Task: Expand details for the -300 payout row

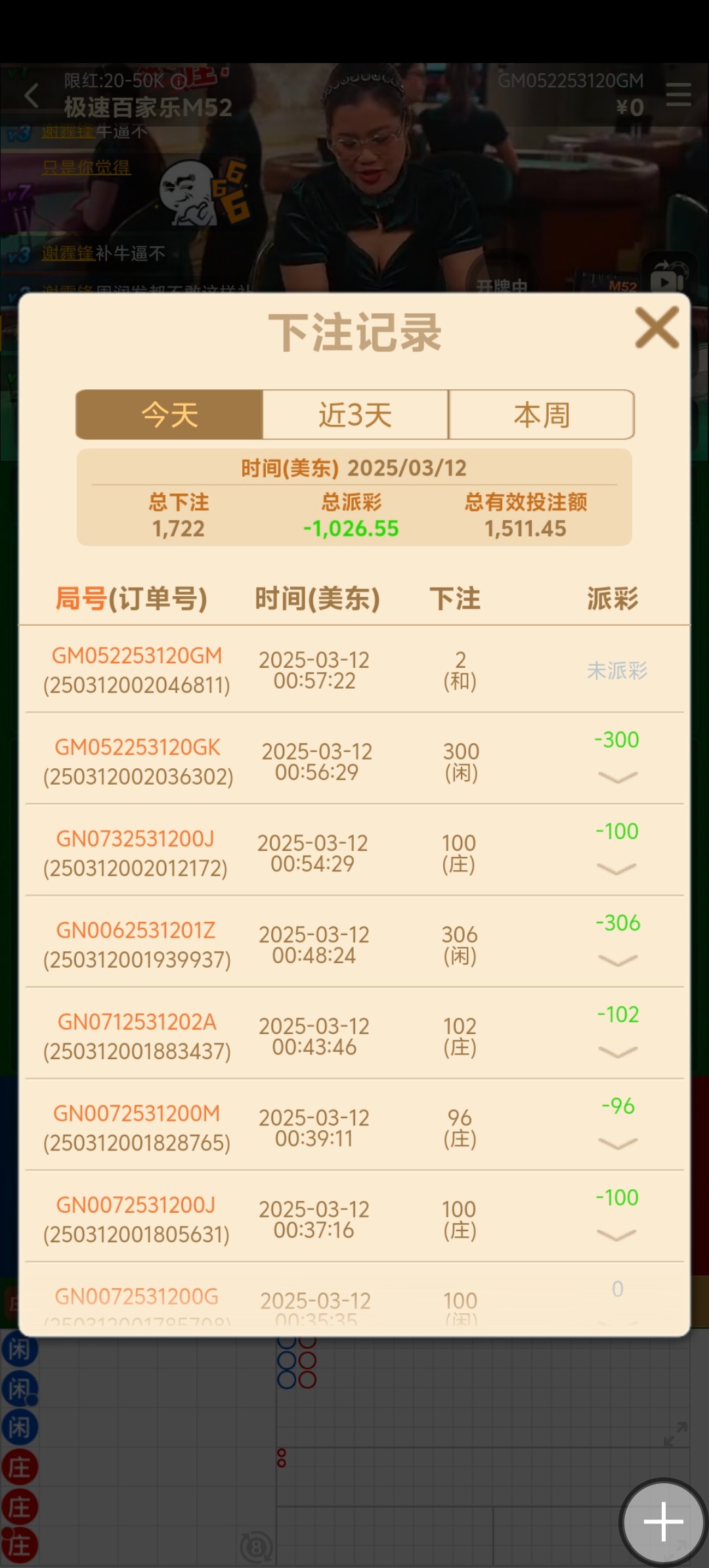Action: point(618,777)
